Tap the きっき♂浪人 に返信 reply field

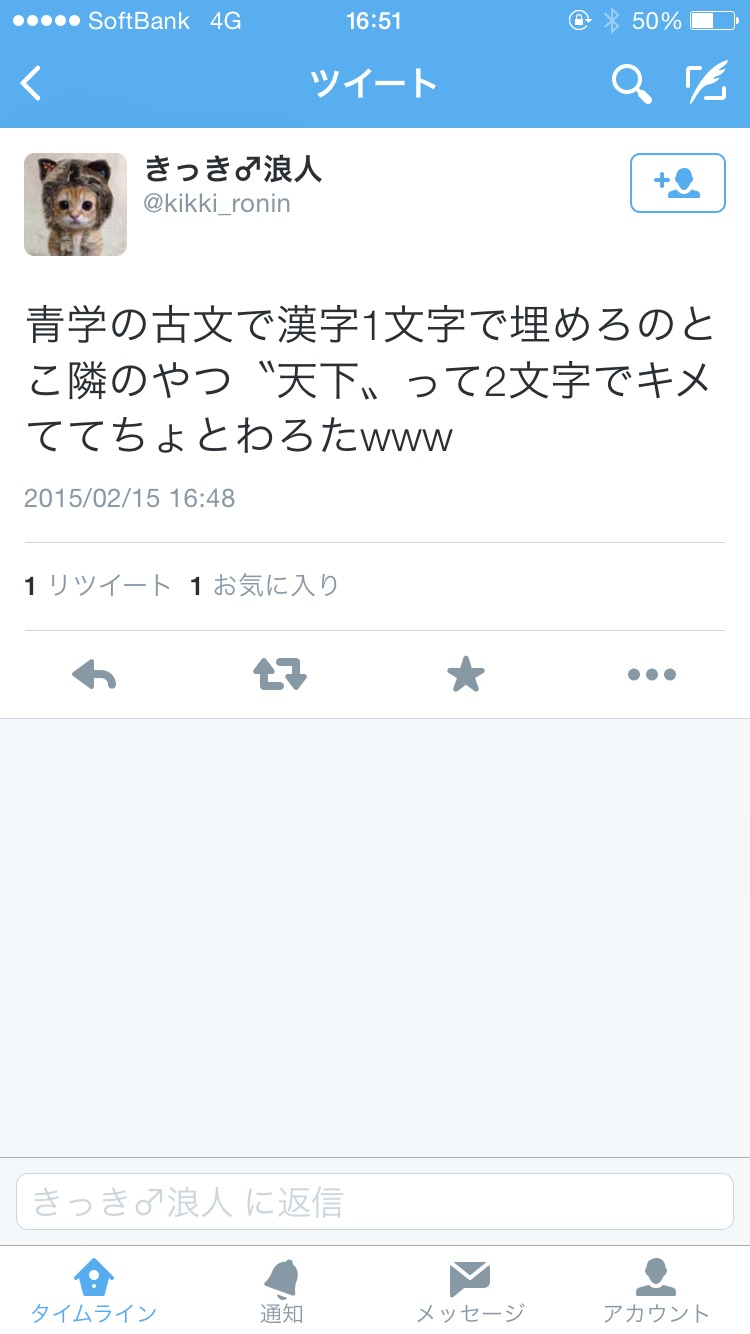(375, 1202)
